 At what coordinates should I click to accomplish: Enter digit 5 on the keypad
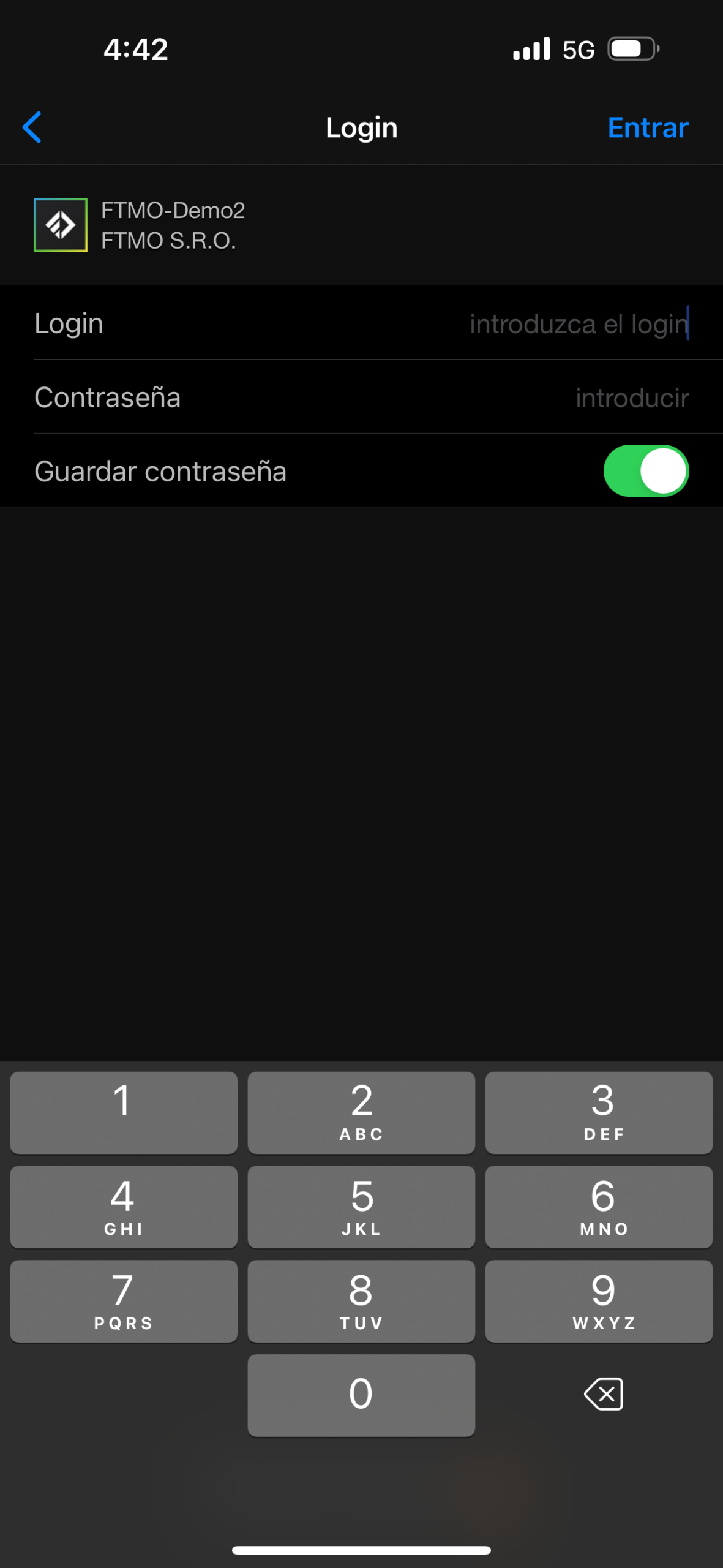pos(361,1207)
